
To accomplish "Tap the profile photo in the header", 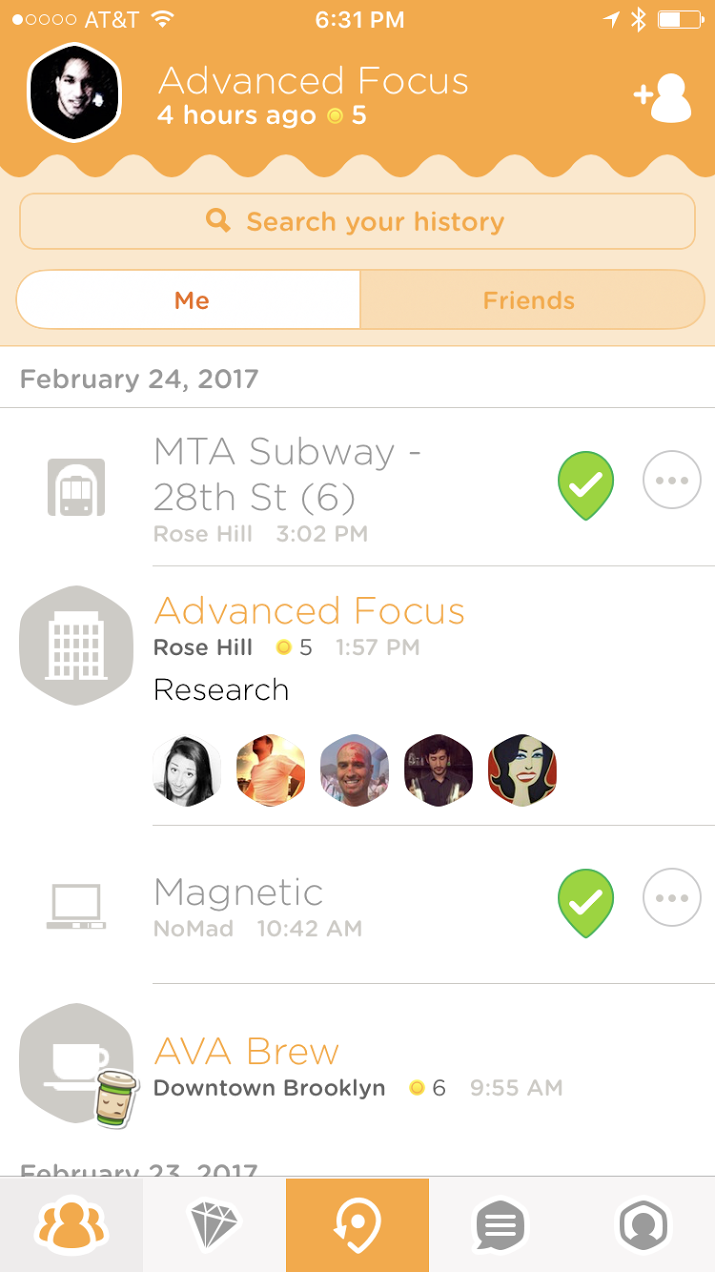I will (x=75, y=93).
